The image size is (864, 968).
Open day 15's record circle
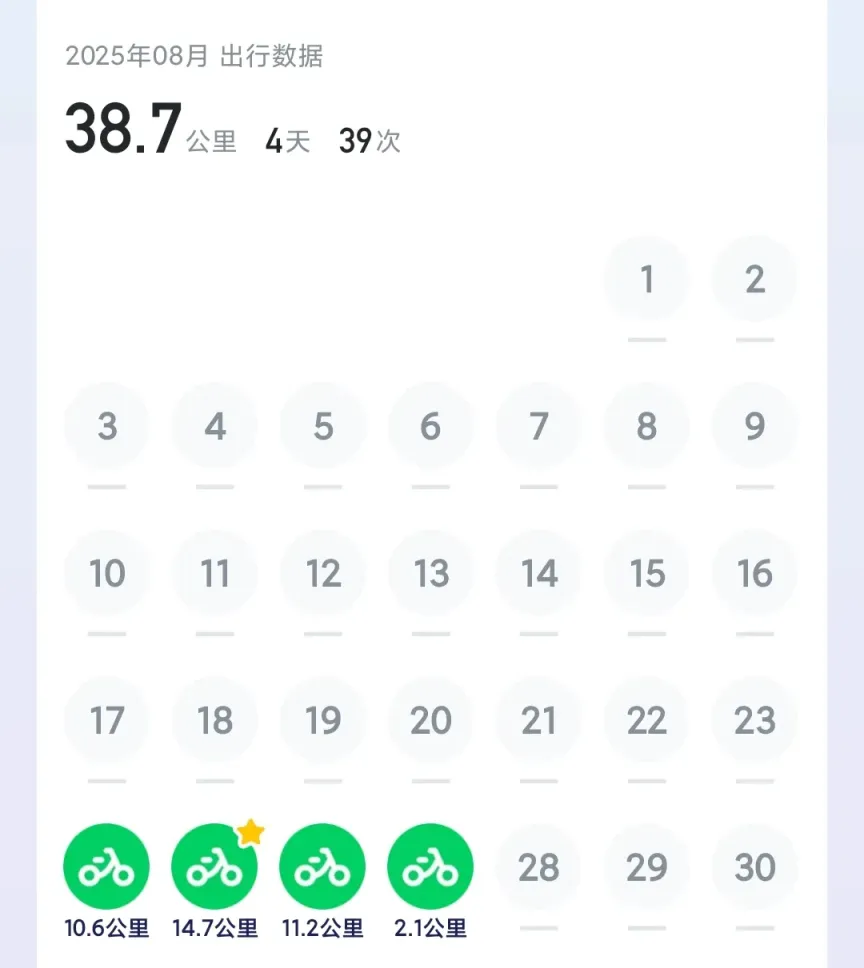pyautogui.click(x=647, y=574)
